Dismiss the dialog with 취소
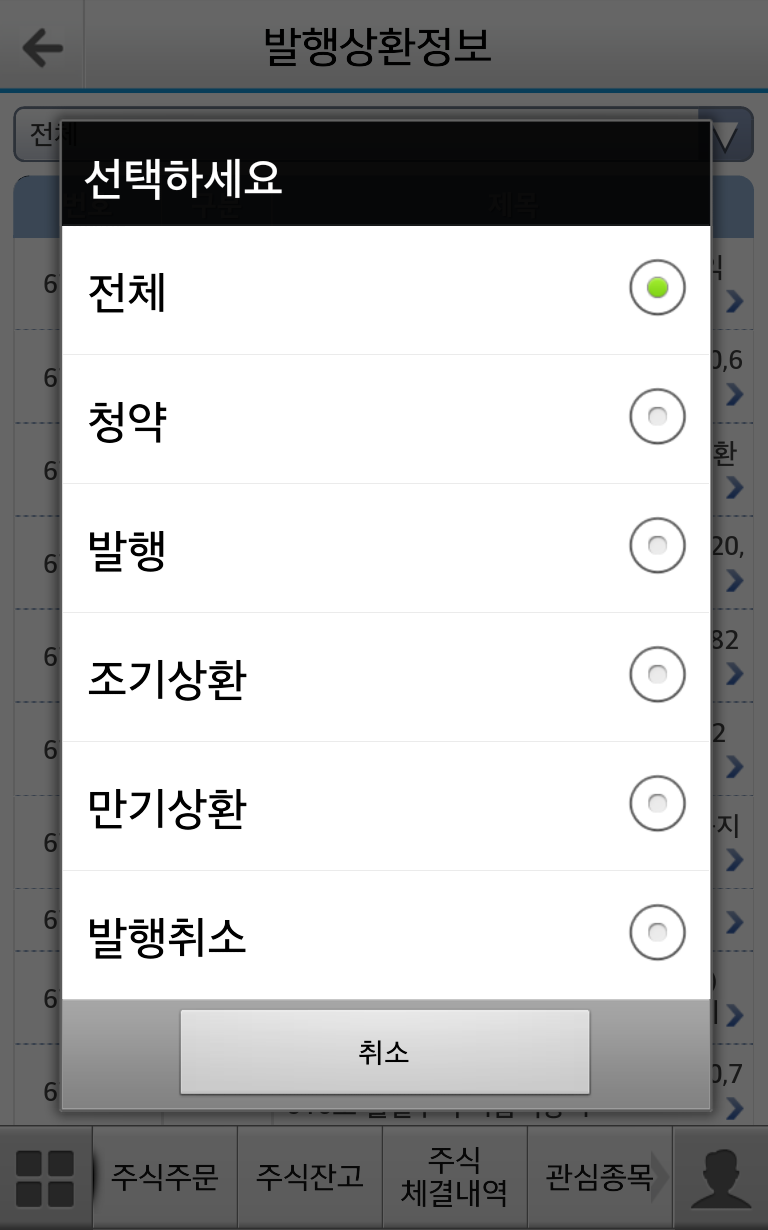 point(385,1052)
